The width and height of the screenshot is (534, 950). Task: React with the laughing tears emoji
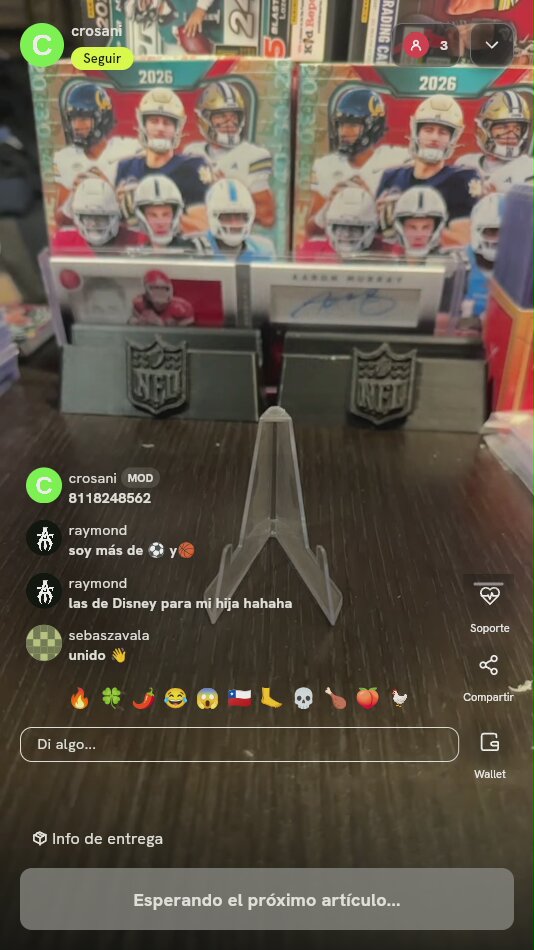tap(176, 698)
